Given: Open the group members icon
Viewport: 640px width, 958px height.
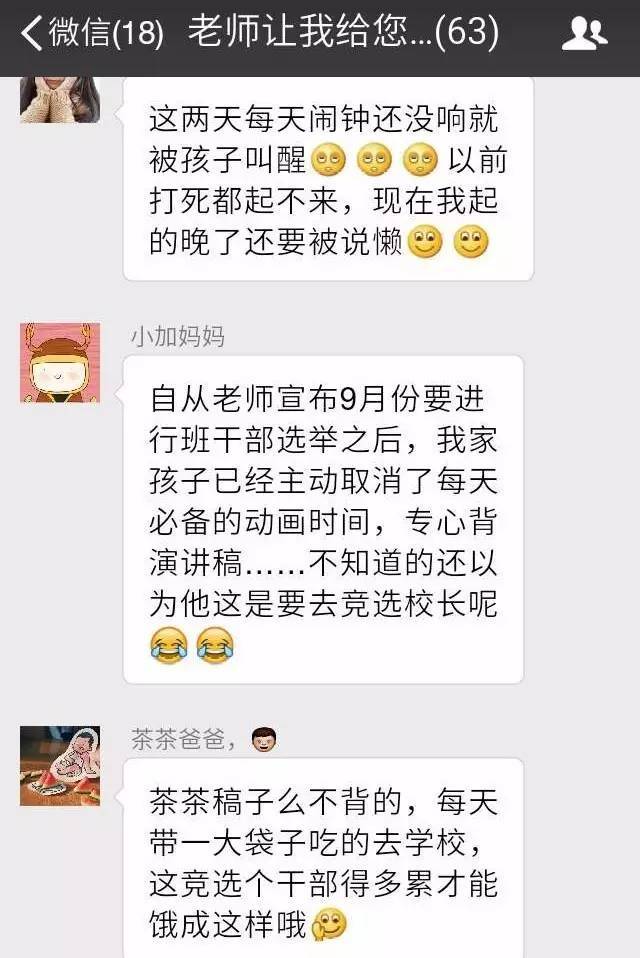Looking at the screenshot, I should point(584,34).
